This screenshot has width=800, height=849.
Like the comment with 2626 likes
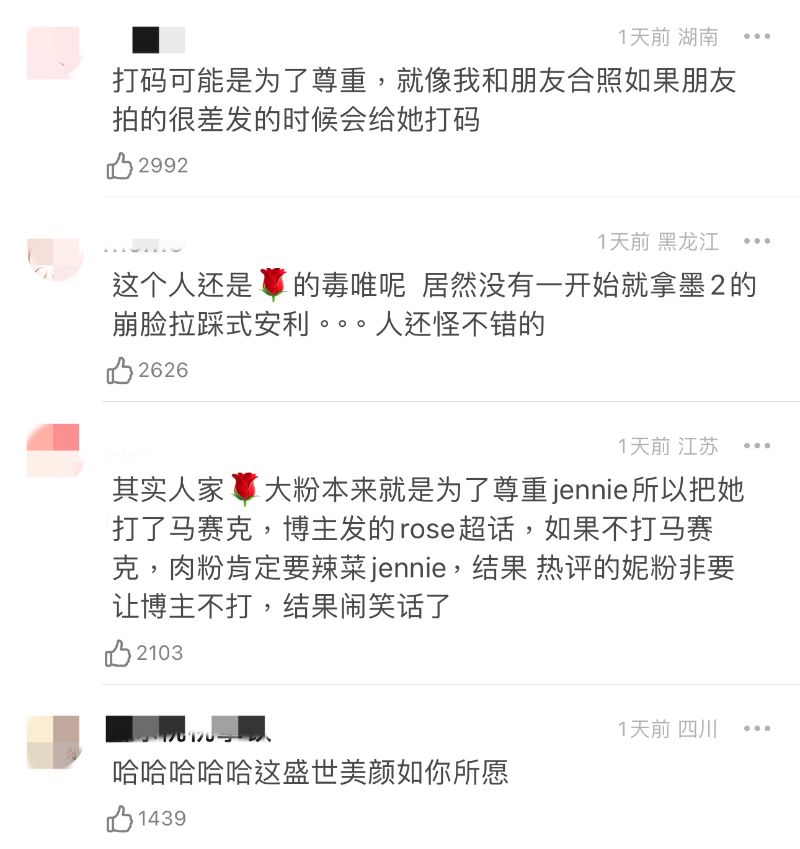[120, 371]
